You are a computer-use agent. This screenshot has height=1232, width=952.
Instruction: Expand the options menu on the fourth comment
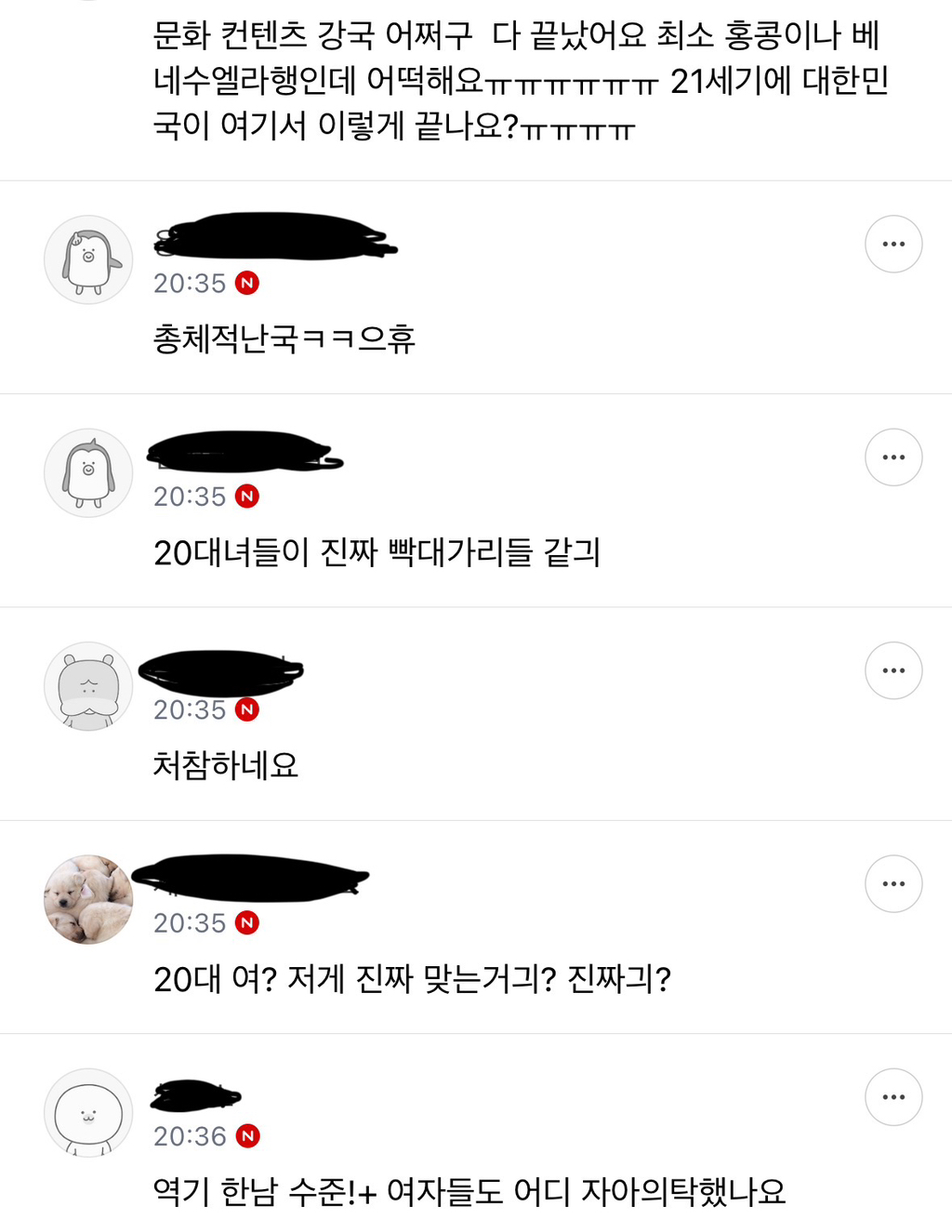coord(893,883)
